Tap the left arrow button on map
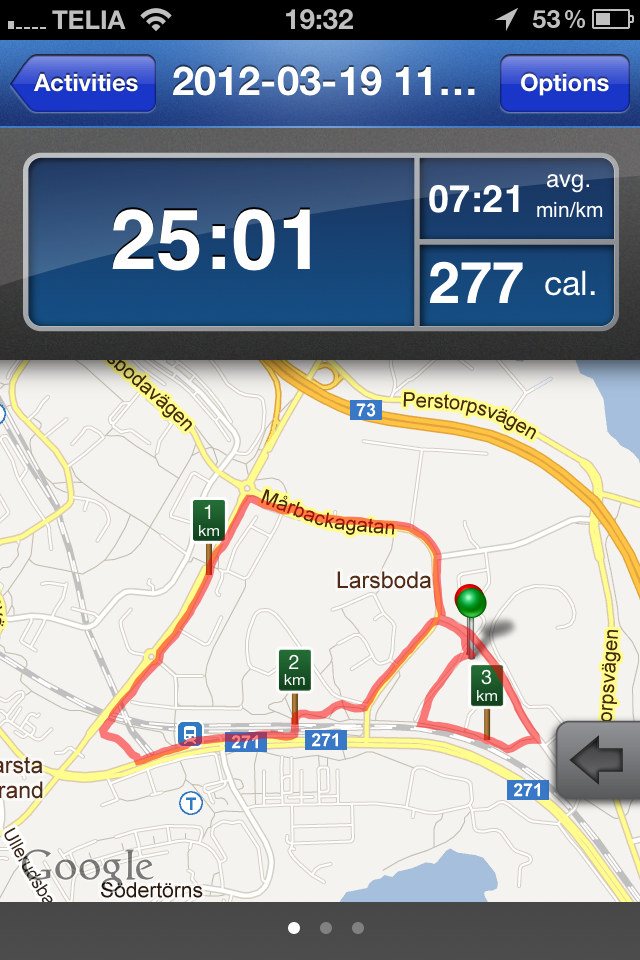This screenshot has height=960, width=640. click(599, 760)
